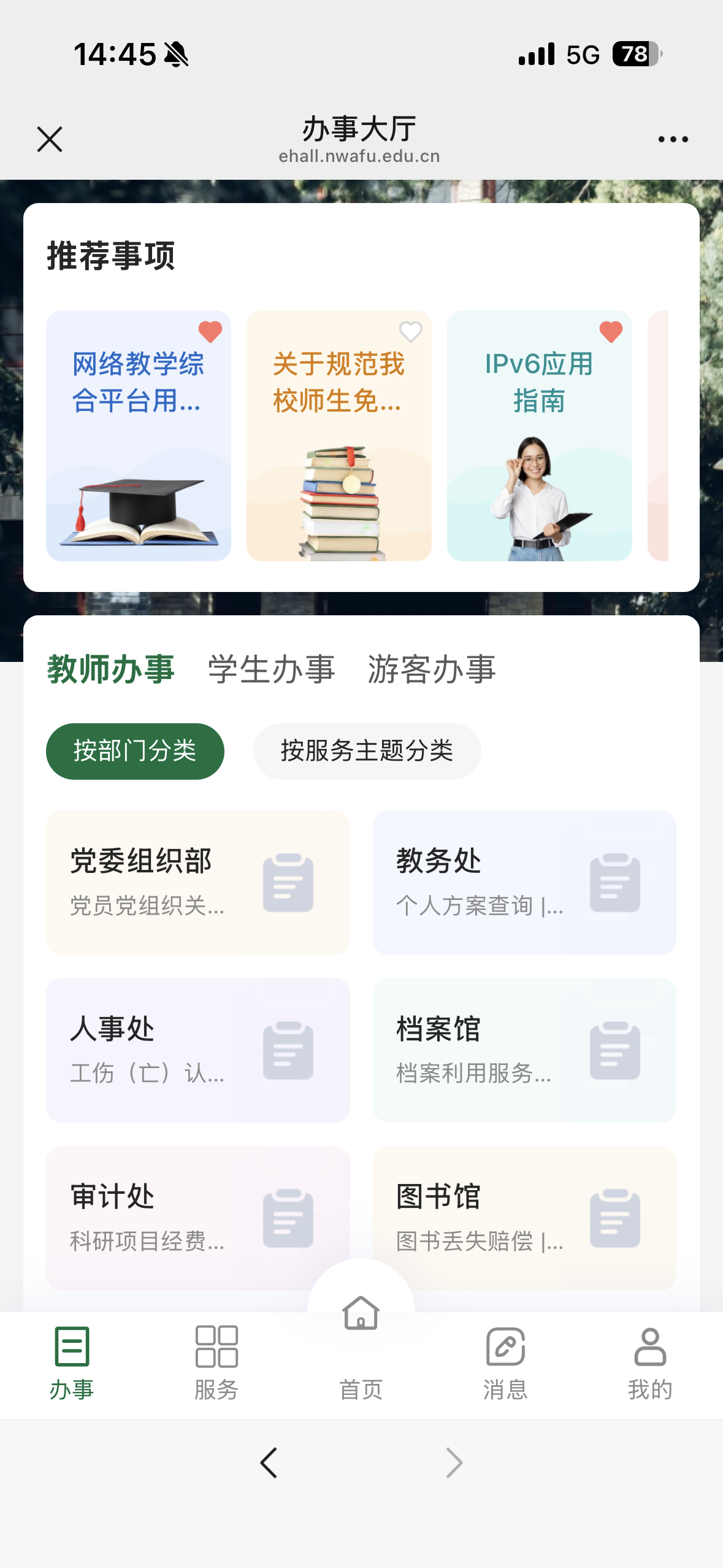723x1568 pixels.
Task: Select 按服务主题分类 filter
Action: pos(366,751)
